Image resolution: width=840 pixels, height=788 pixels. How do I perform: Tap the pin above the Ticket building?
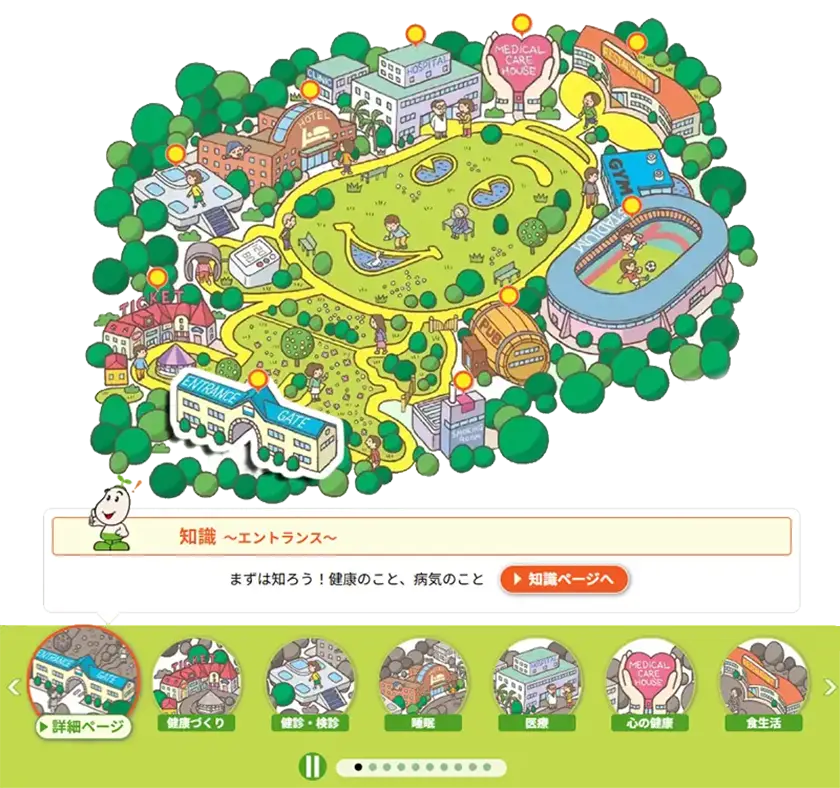point(157,277)
